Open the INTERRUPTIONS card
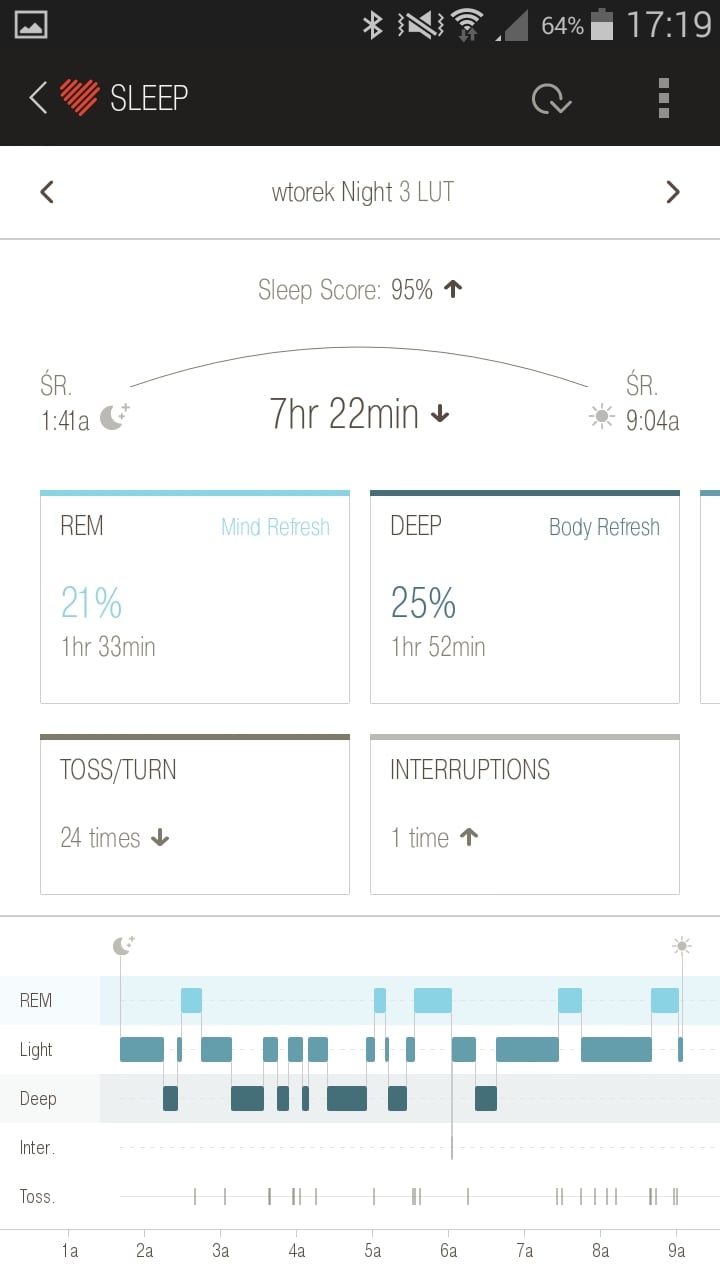This screenshot has width=720, height=1280. (x=525, y=814)
